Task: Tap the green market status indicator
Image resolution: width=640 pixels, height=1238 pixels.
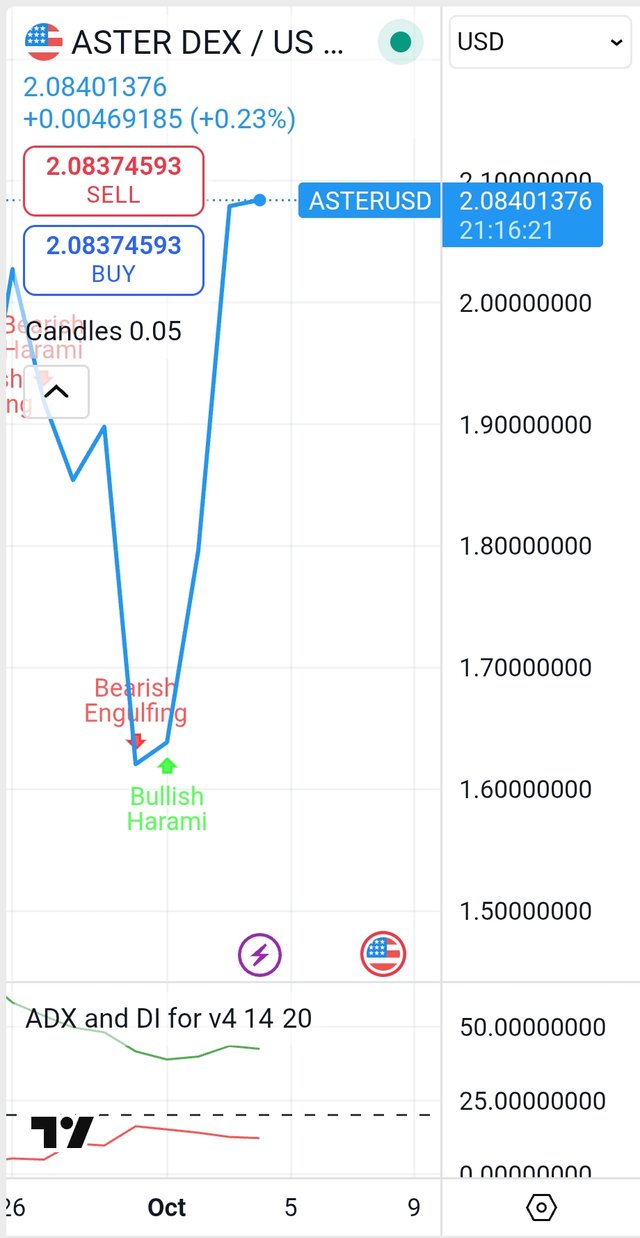Action: (x=400, y=42)
